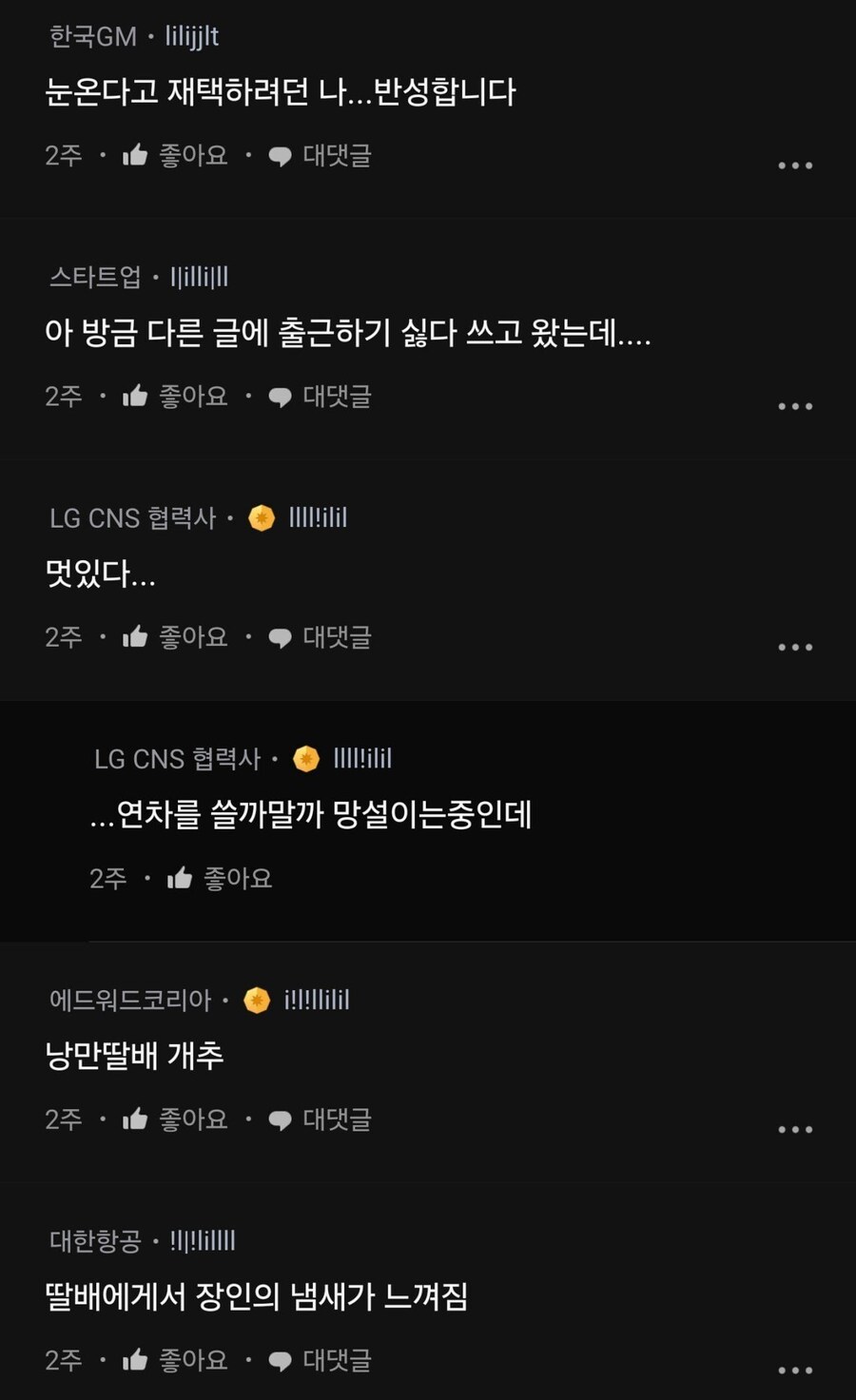The image size is (856, 1400).
Task: Click the orange badge icon next to llll!ilil
Action: click(263, 518)
